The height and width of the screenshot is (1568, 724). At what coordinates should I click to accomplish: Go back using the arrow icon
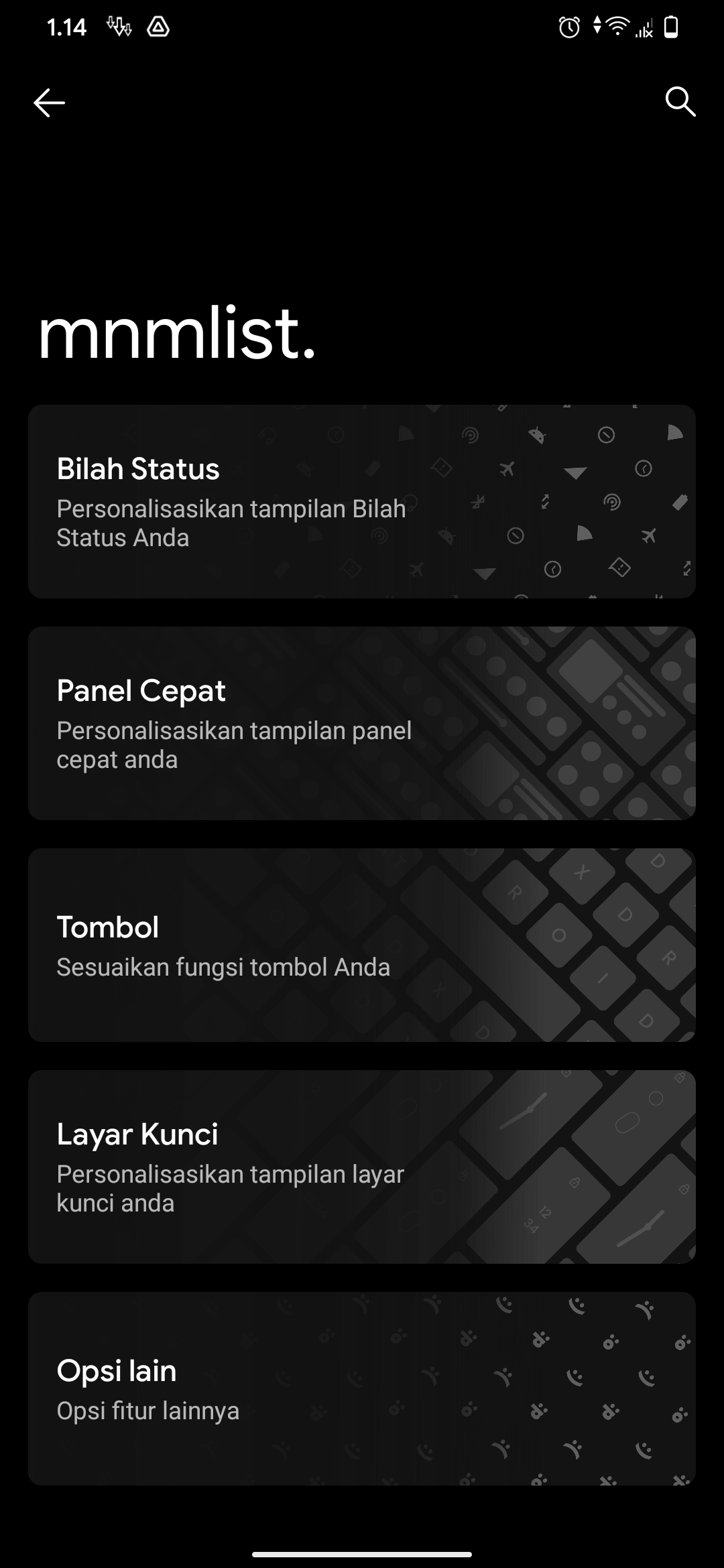coord(49,103)
